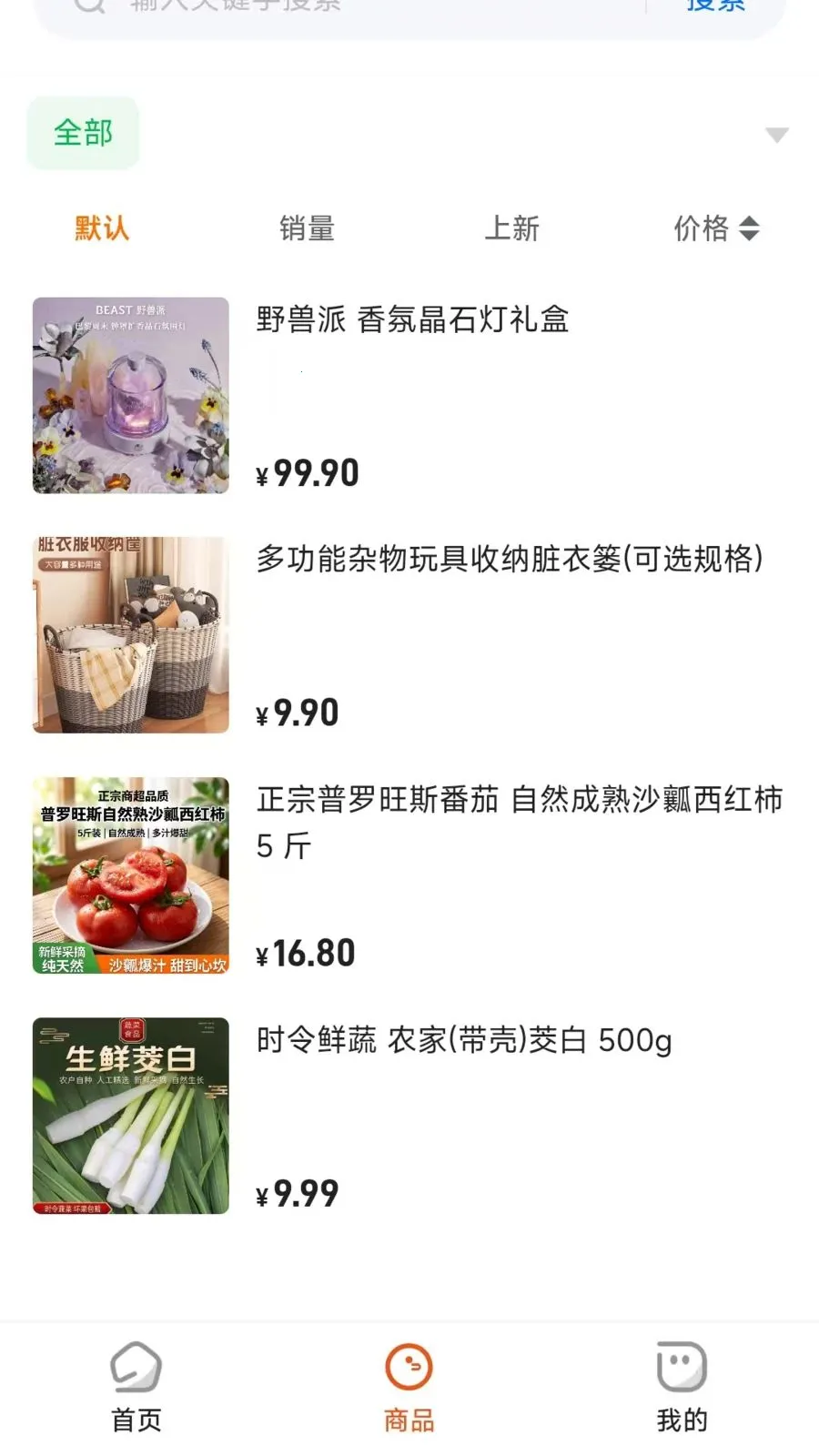Sort products by 上新
Image resolution: width=819 pixels, height=1456 pixels.
pyautogui.click(x=511, y=227)
